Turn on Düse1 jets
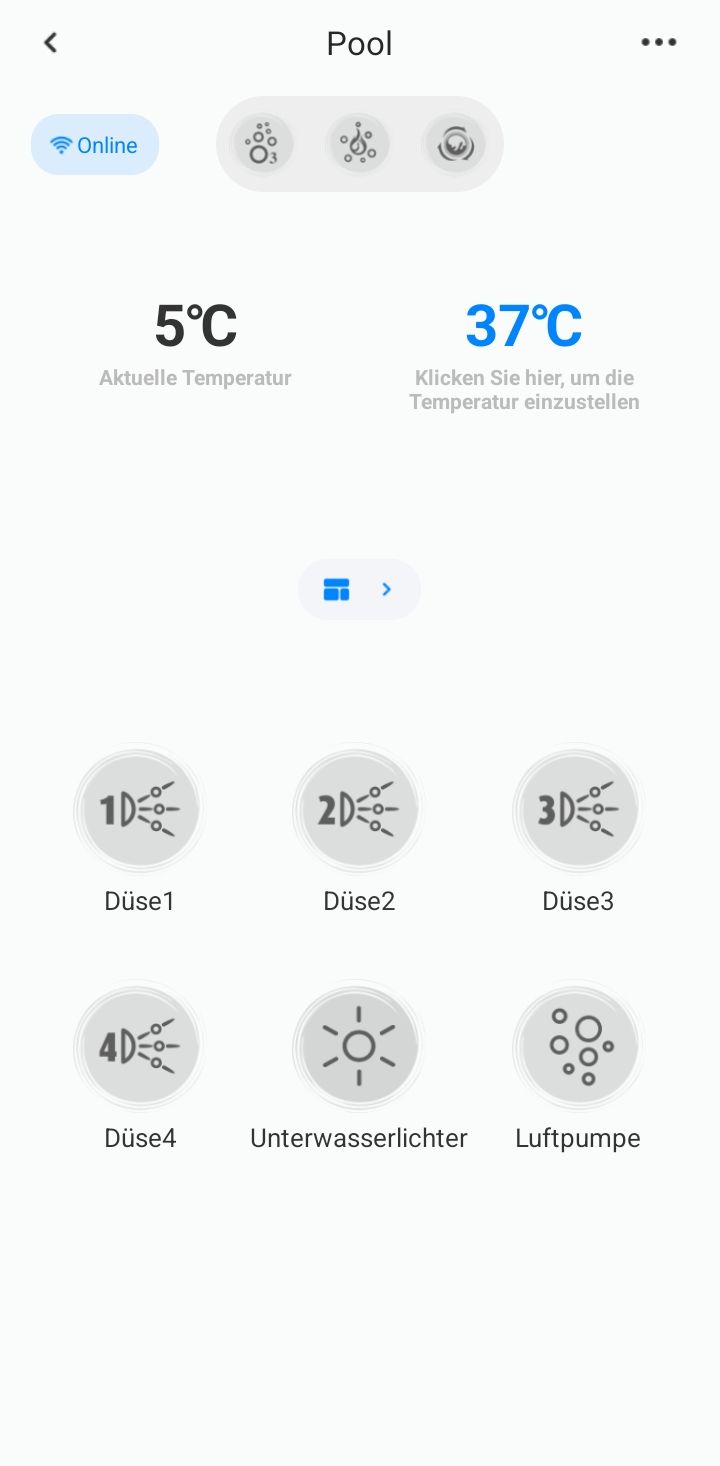 [x=140, y=809]
